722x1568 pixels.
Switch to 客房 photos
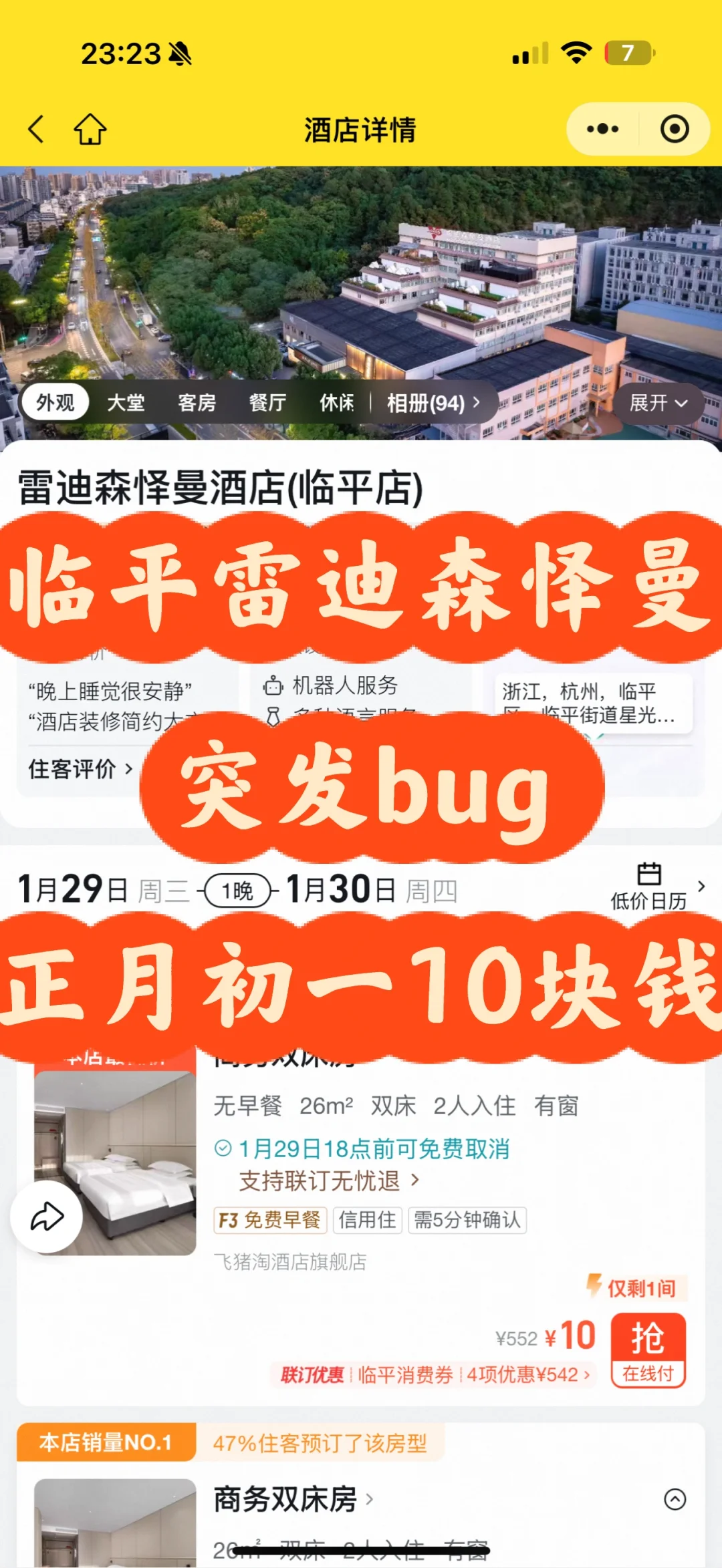(197, 403)
